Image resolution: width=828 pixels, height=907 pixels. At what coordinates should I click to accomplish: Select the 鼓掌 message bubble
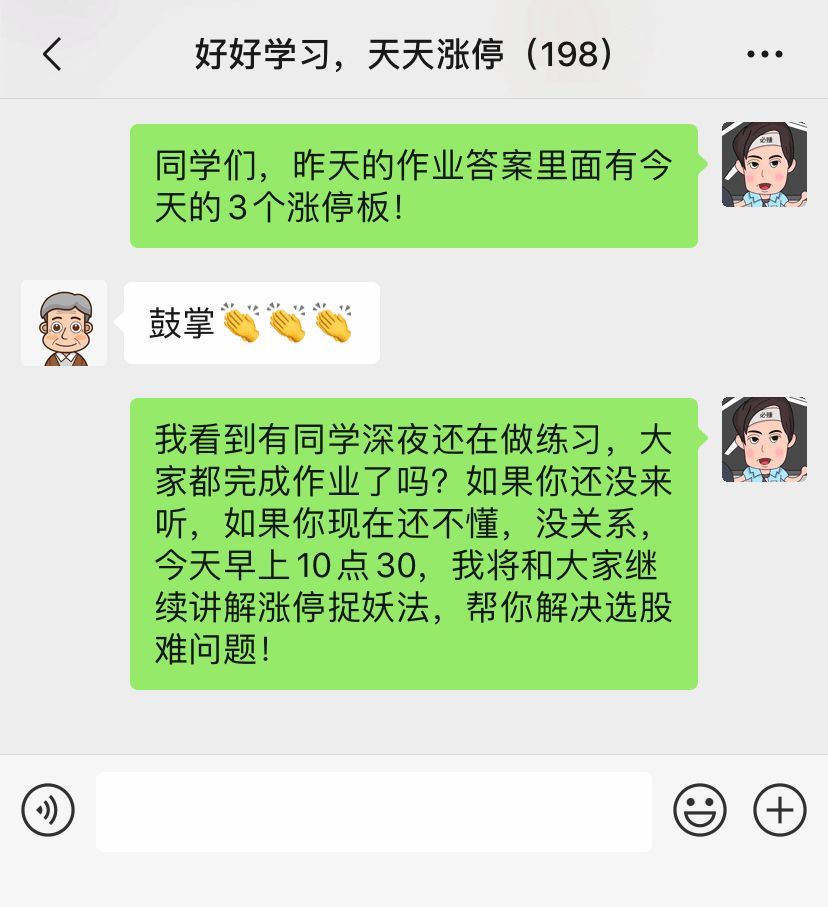point(251,323)
